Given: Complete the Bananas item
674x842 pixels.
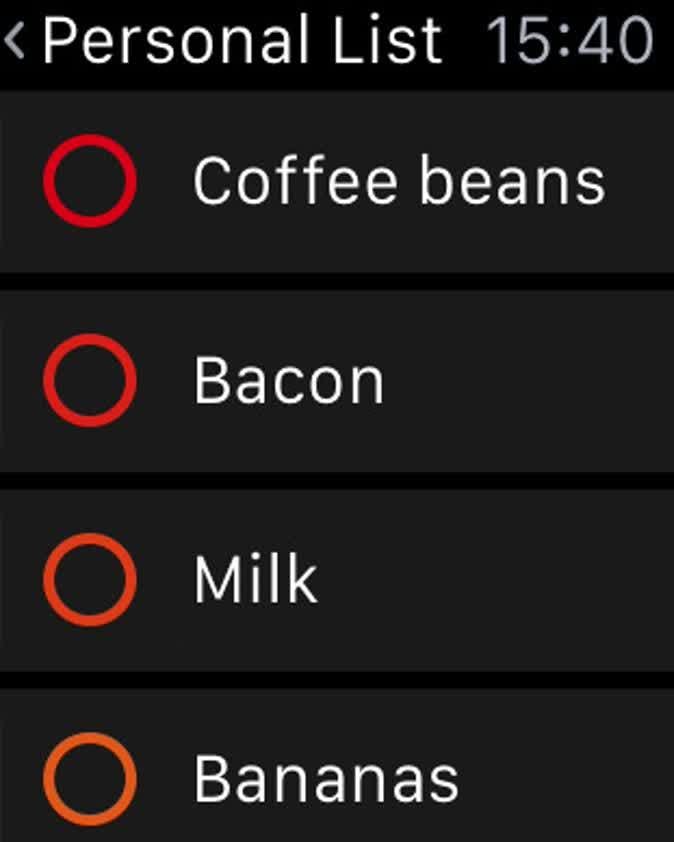Looking at the screenshot, I should click(90, 778).
